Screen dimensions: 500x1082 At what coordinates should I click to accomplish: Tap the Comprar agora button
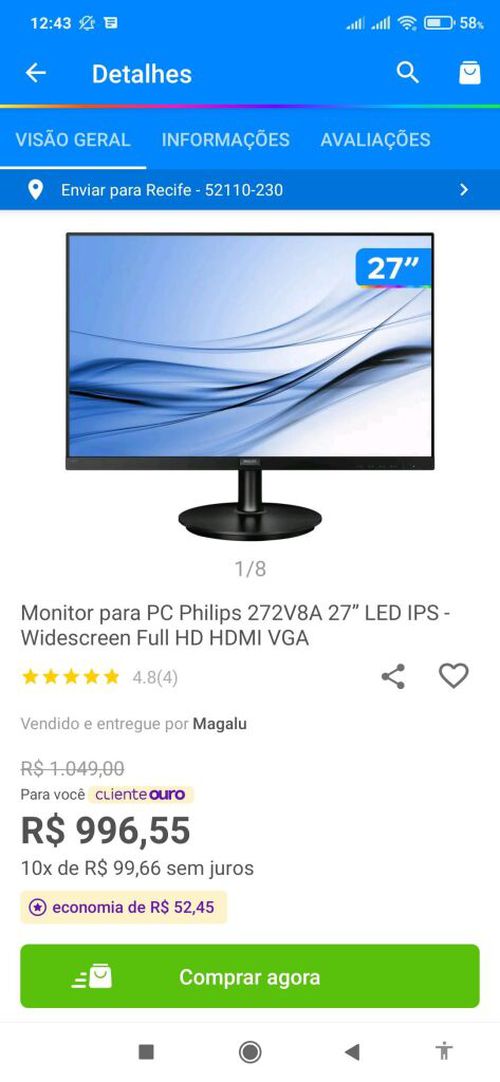pyautogui.click(x=250, y=976)
